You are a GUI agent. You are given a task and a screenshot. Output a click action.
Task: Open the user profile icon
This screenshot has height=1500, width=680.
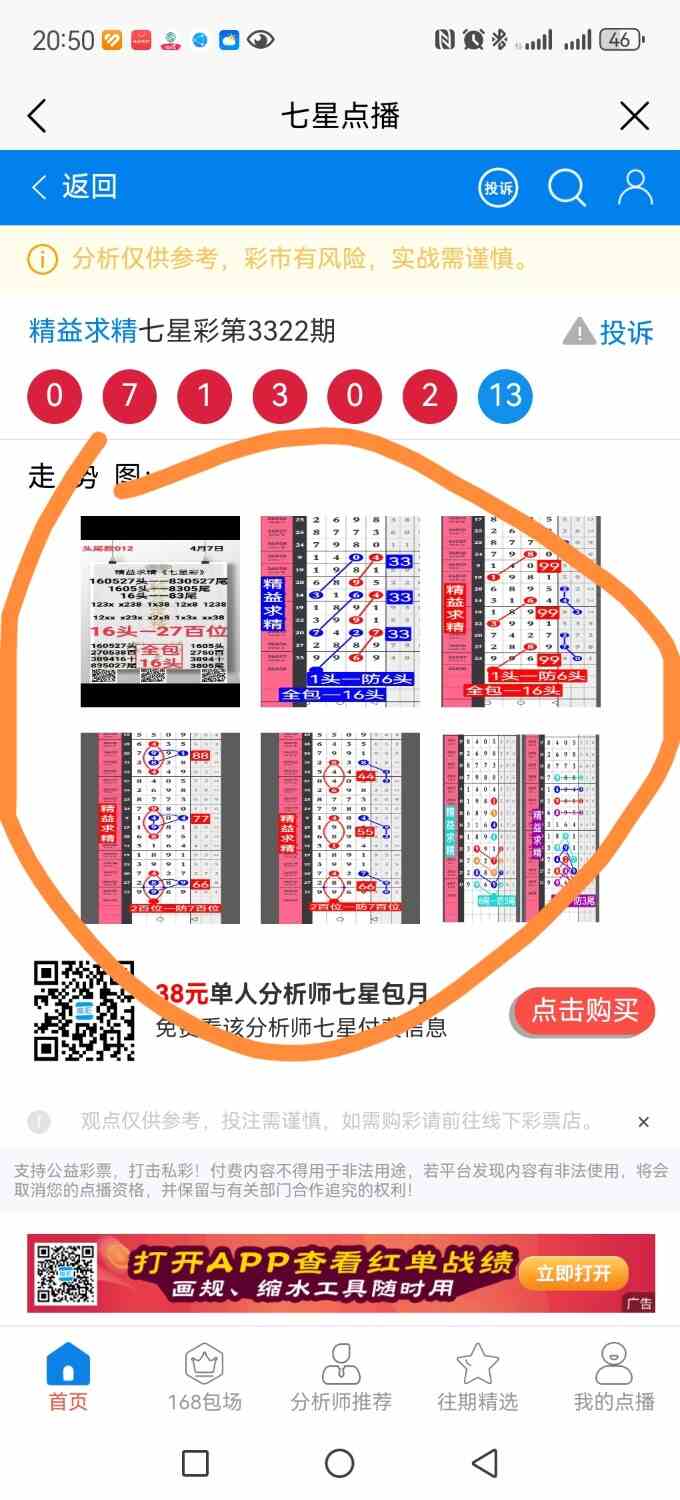coord(634,187)
